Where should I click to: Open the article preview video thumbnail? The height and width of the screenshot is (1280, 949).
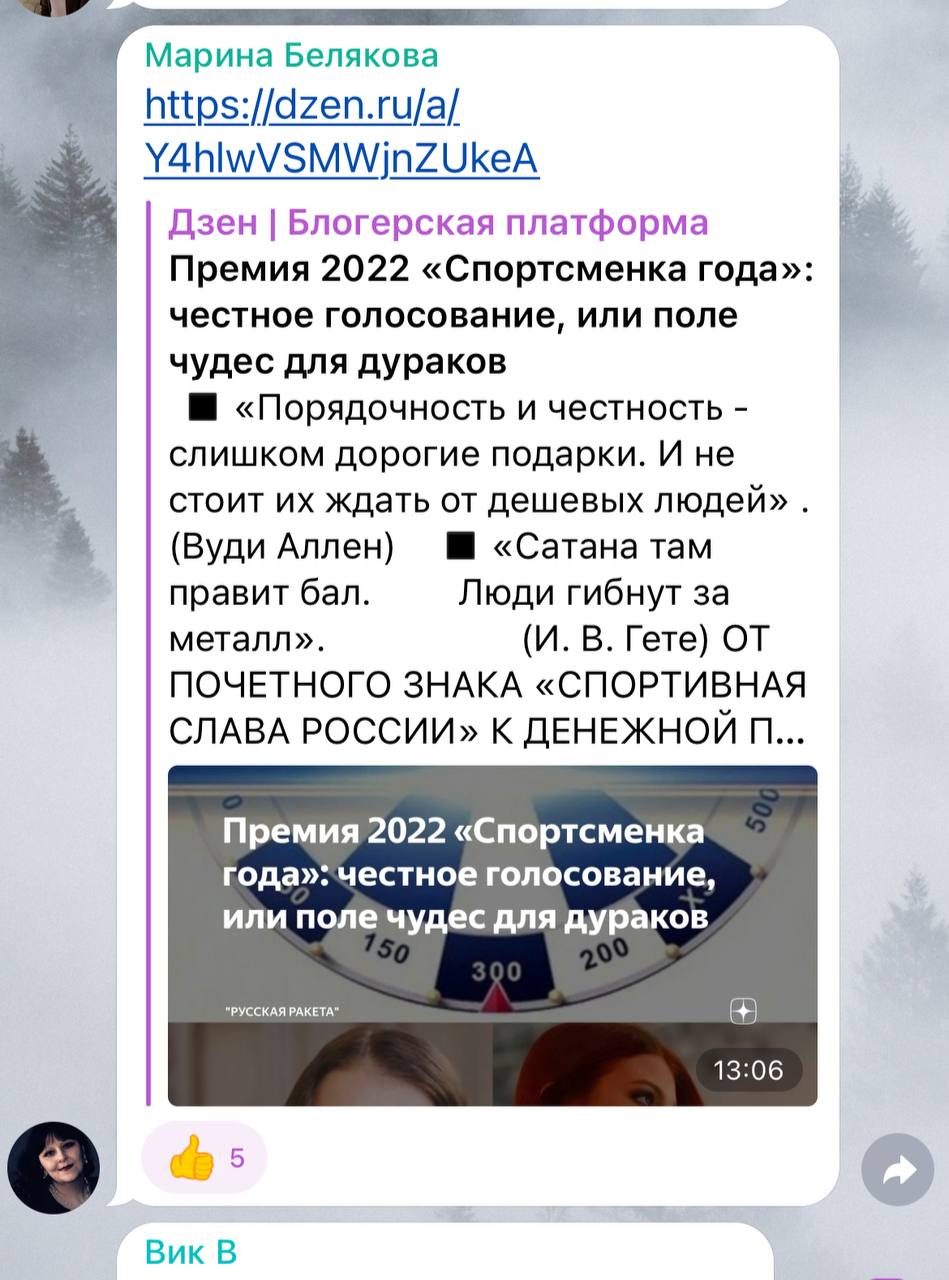coord(492,935)
